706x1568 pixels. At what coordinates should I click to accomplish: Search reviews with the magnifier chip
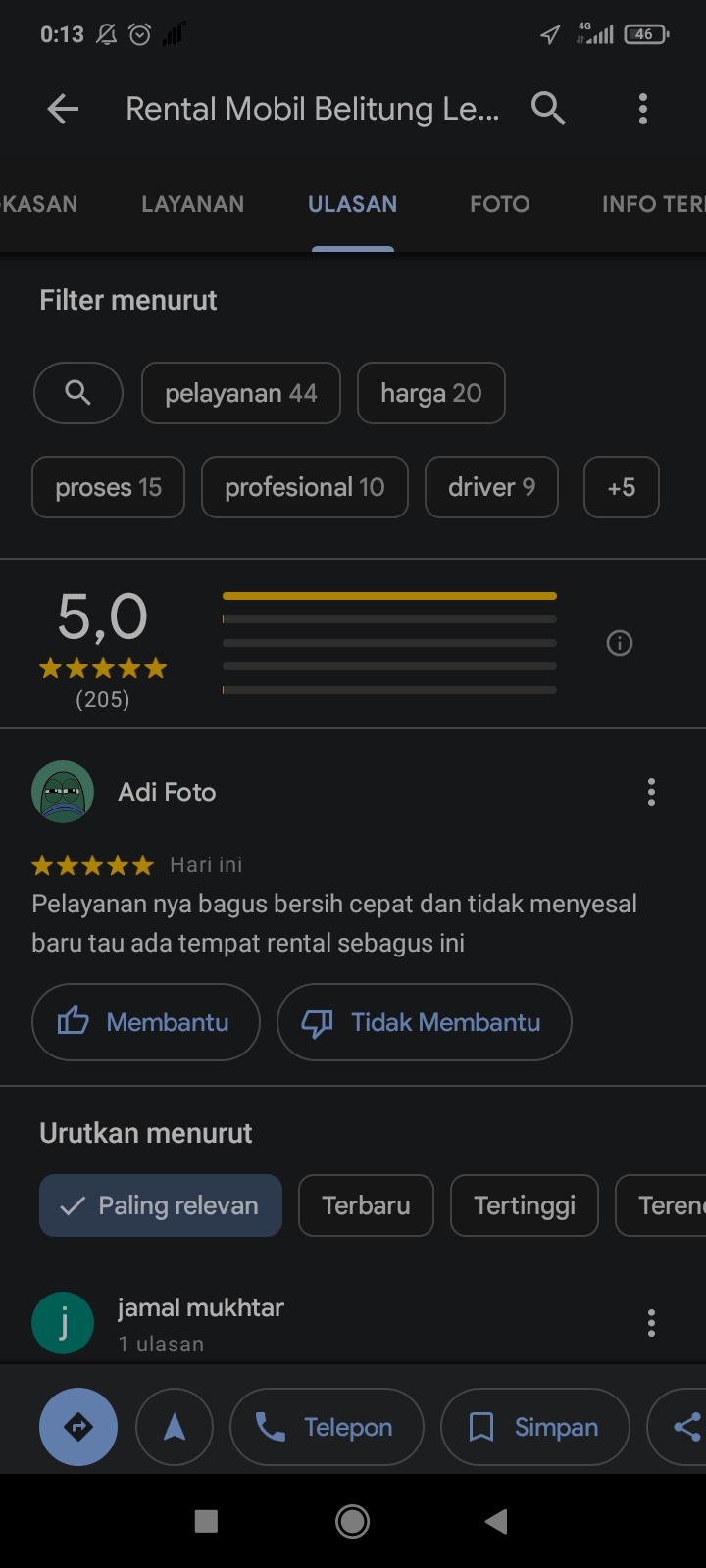click(x=78, y=393)
